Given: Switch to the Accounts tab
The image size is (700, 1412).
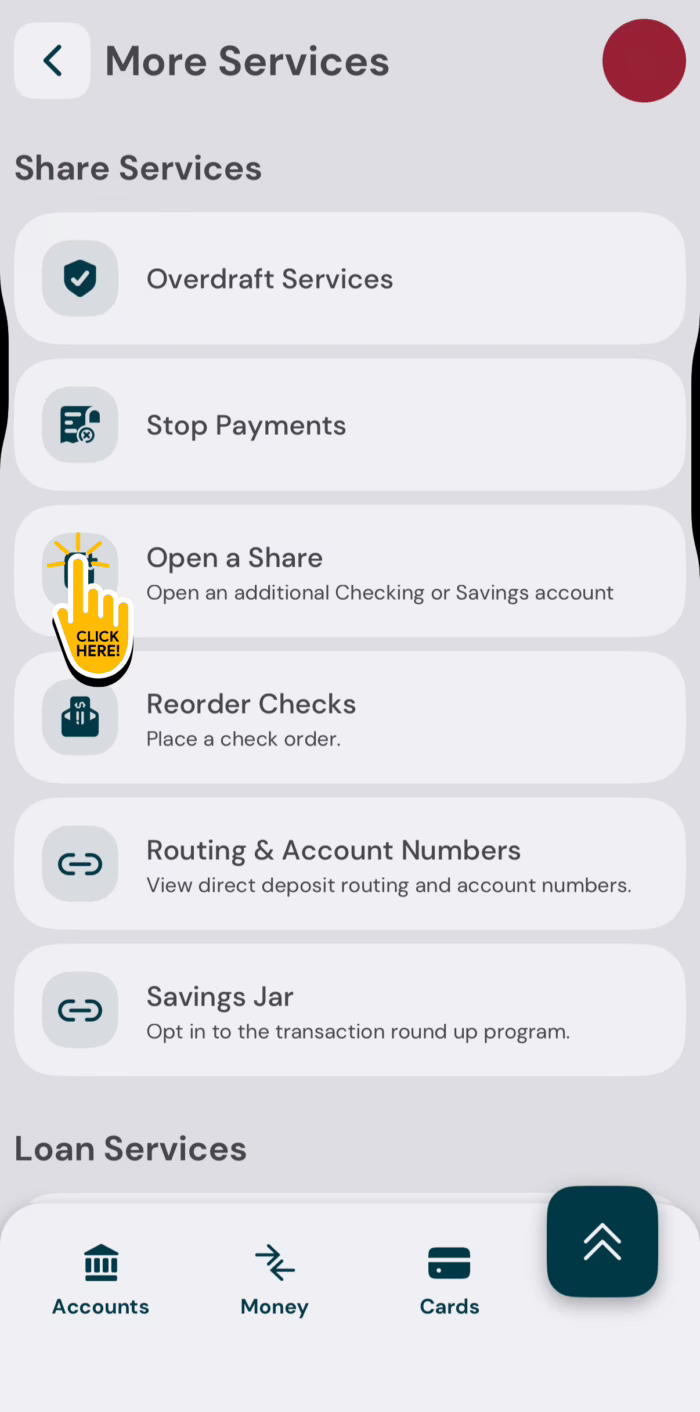Looking at the screenshot, I should (x=100, y=1279).
